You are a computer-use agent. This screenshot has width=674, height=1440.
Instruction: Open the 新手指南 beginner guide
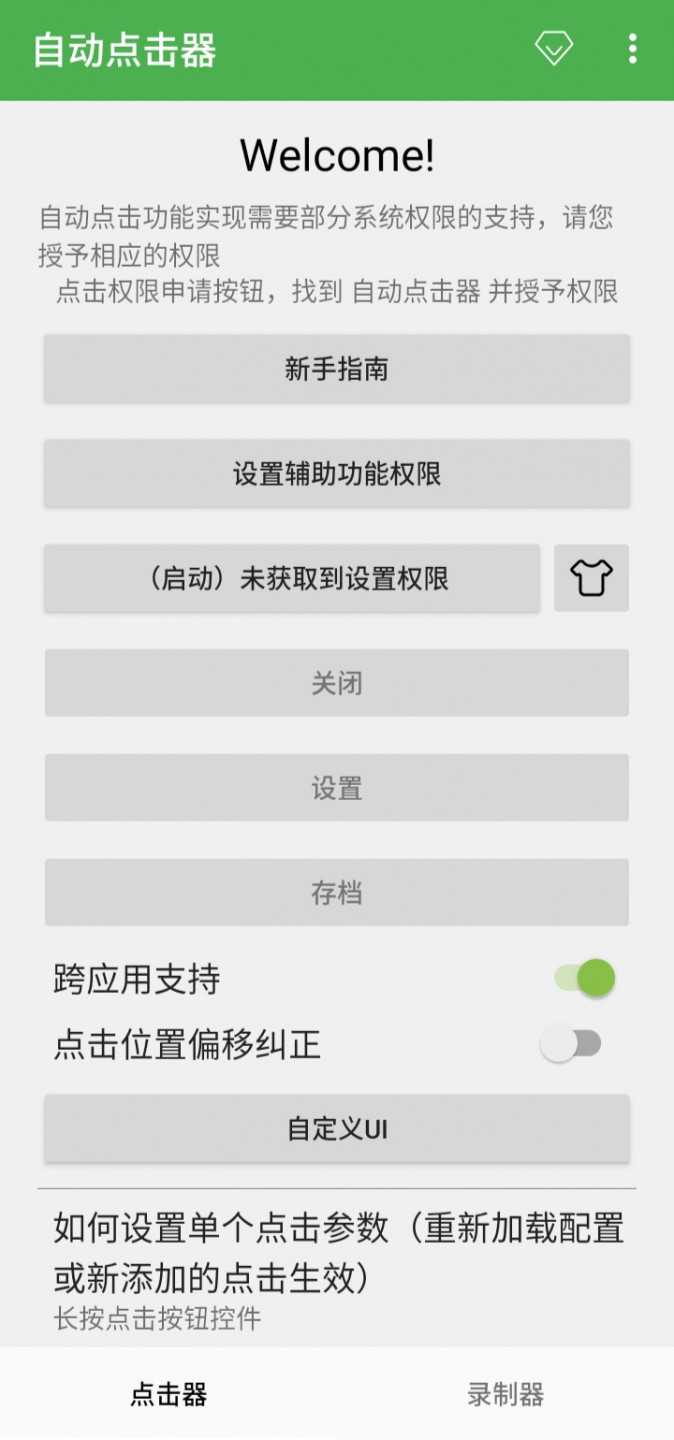pyautogui.click(x=337, y=369)
